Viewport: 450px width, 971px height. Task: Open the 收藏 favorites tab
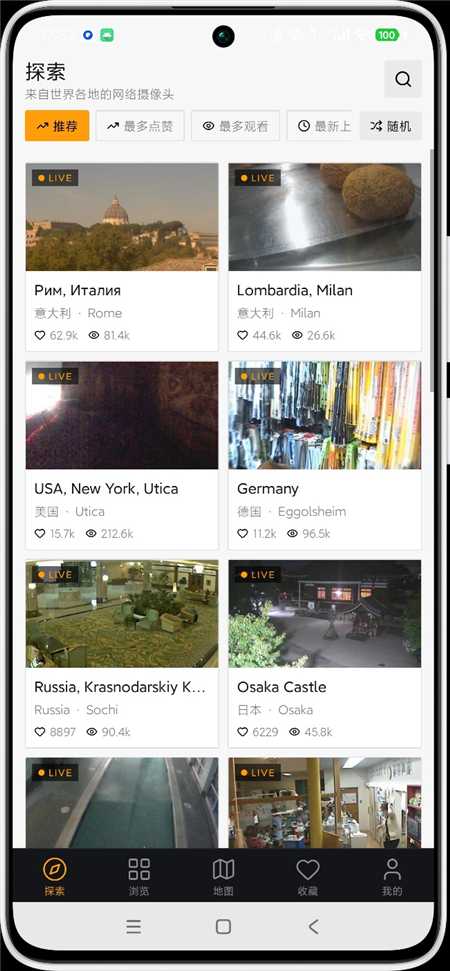308,876
